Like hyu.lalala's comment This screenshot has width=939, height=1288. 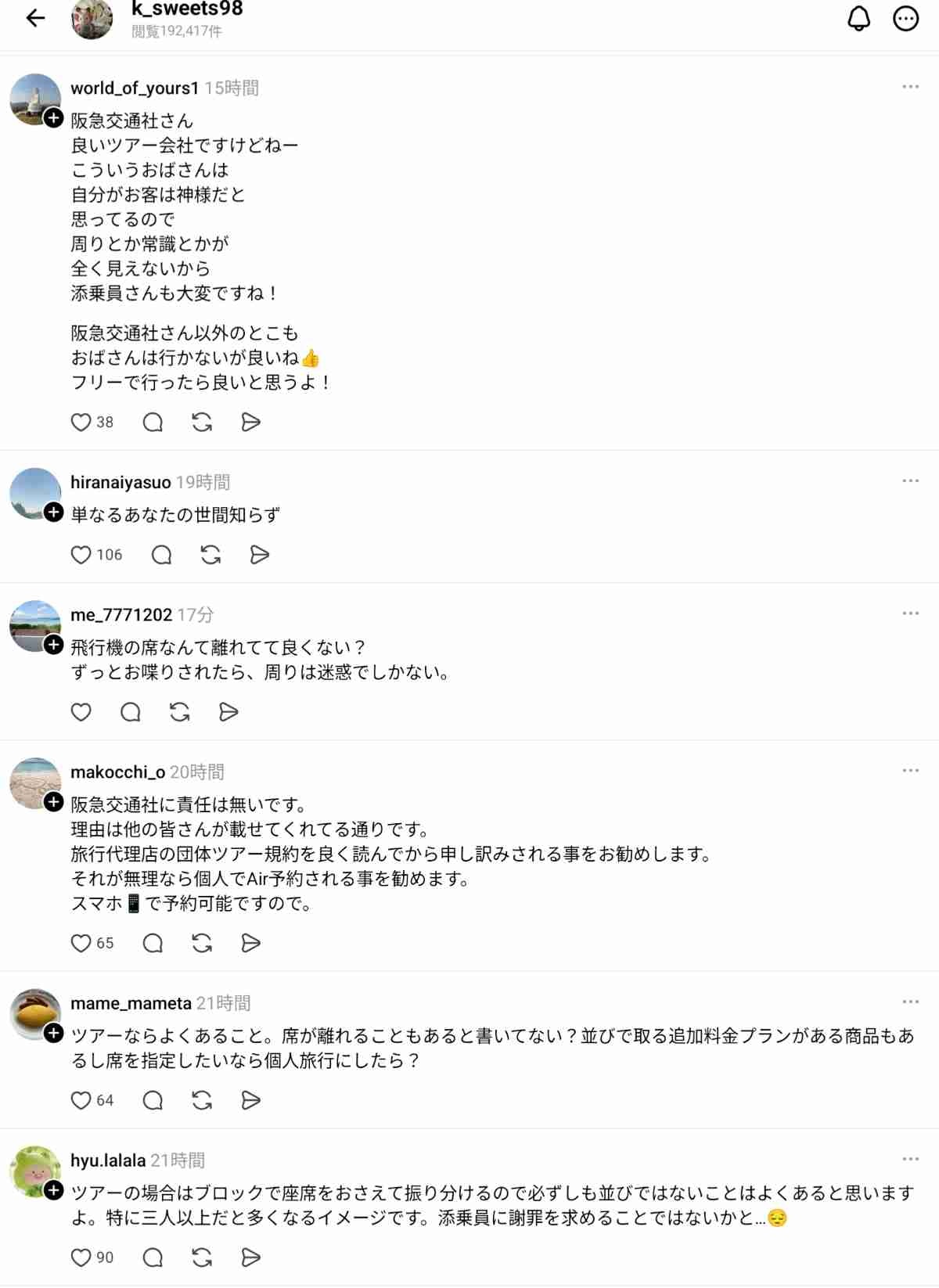81,1257
